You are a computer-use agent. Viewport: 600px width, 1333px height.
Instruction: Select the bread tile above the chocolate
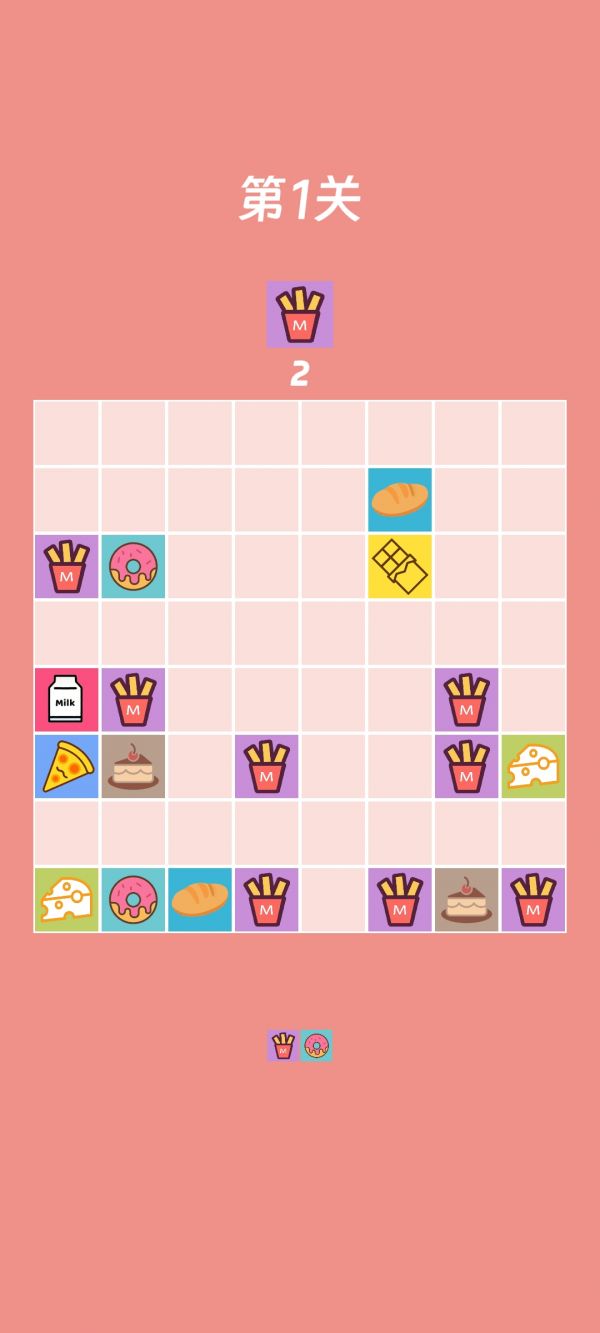[400, 499]
